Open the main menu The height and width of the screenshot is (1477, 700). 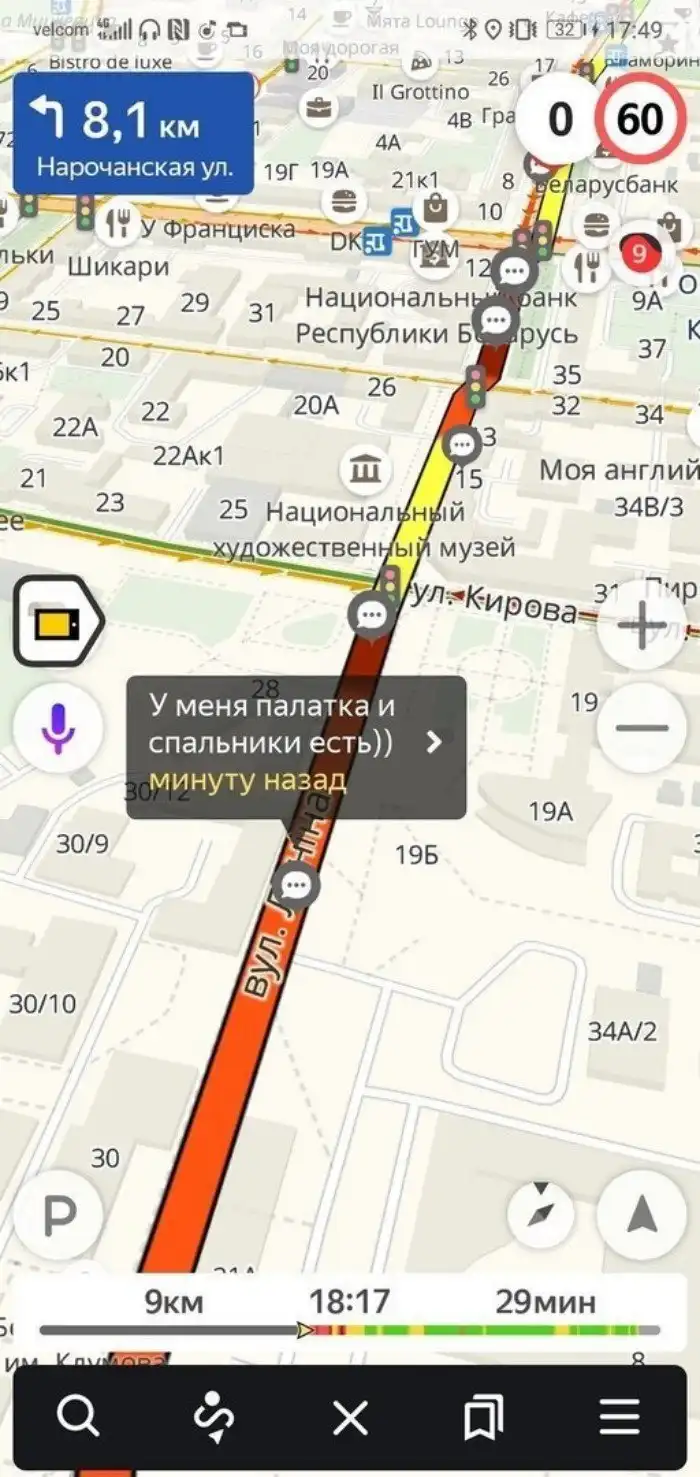click(x=619, y=1417)
